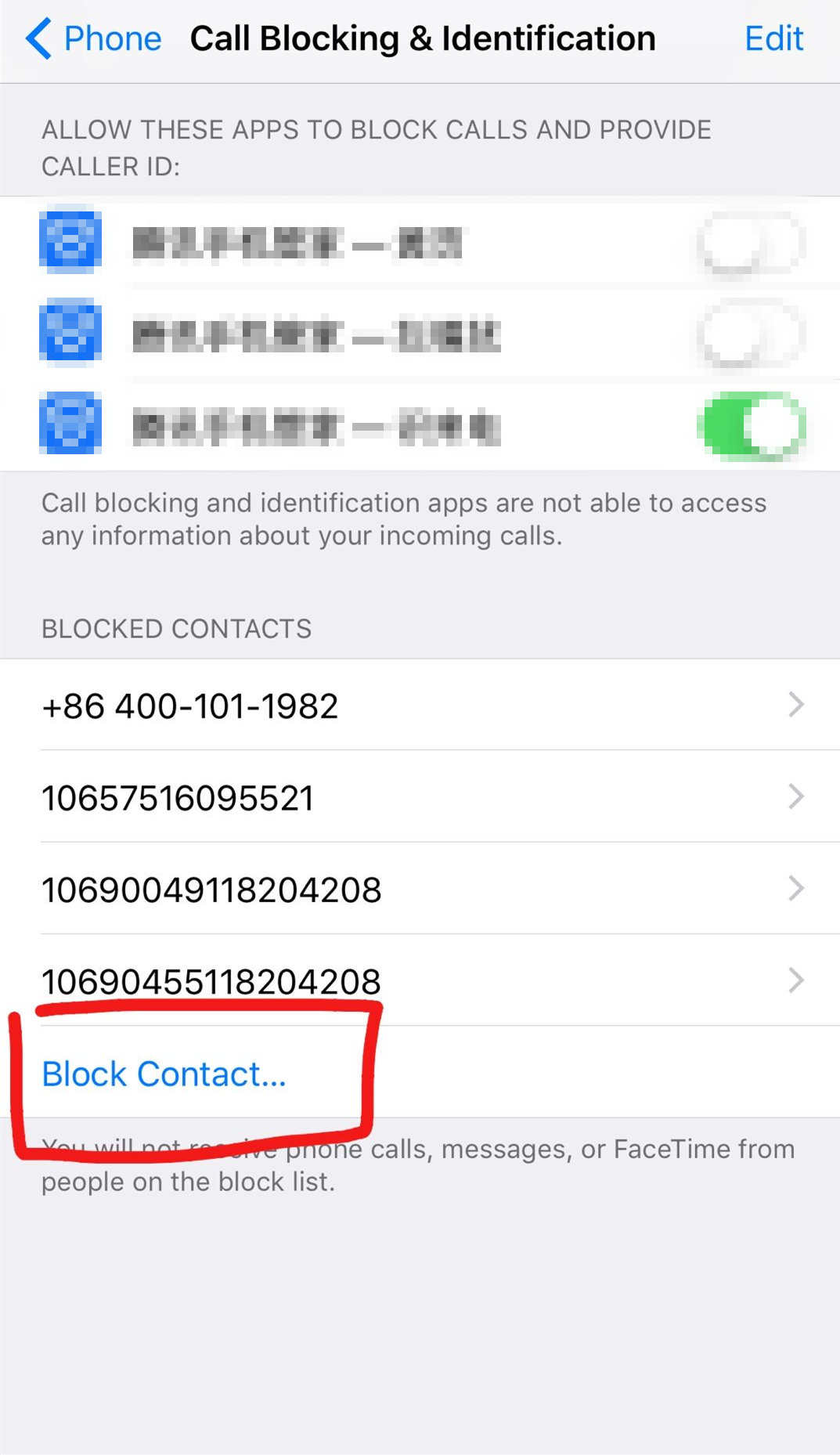The width and height of the screenshot is (840, 1455).
Task: Turn off the enabled green call-blocking app switch
Action: point(752,426)
